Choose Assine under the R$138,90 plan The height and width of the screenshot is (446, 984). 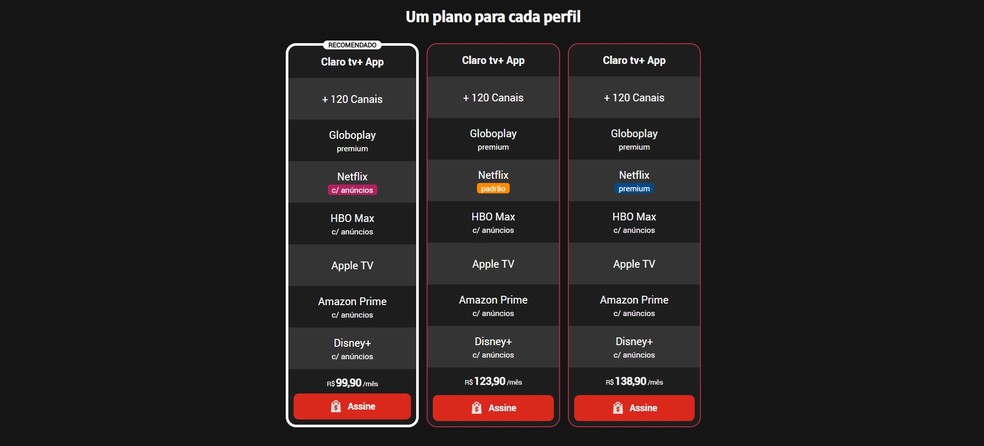point(634,408)
